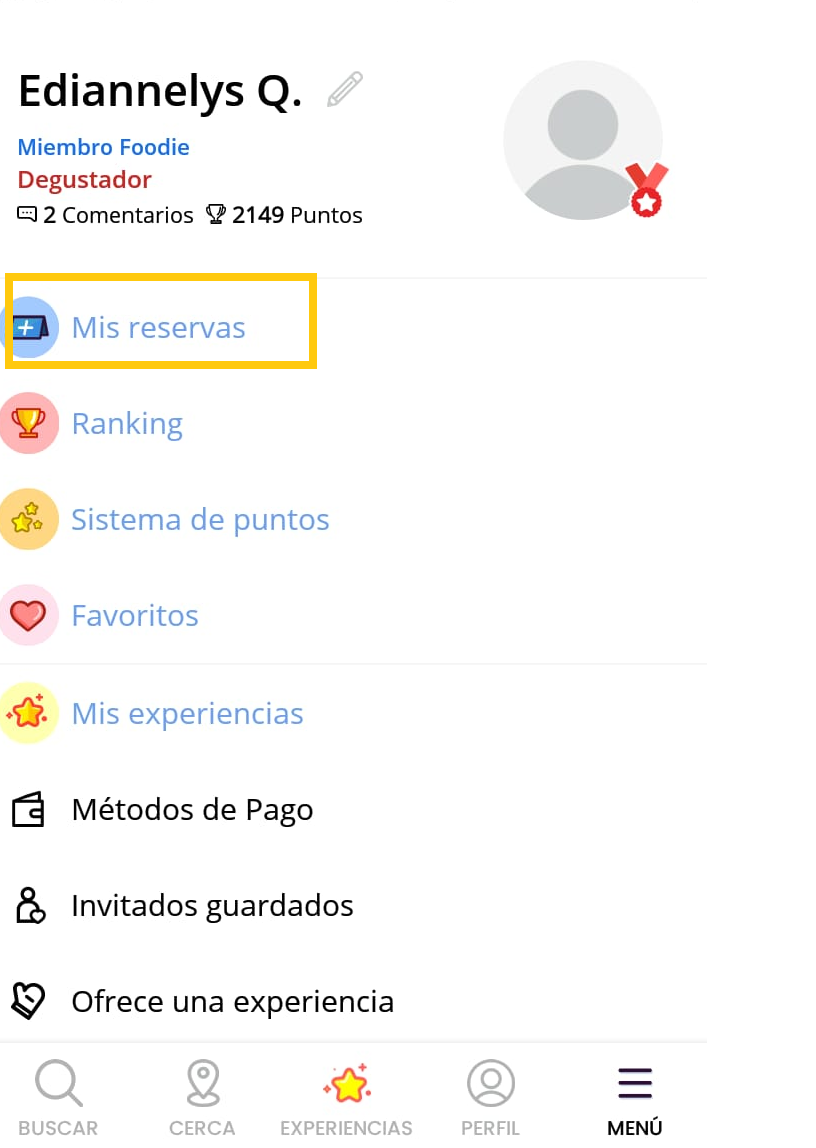Open the magnifier Buscar icon
Image resolution: width=816 pixels, height=1148 pixels.
(57, 1082)
